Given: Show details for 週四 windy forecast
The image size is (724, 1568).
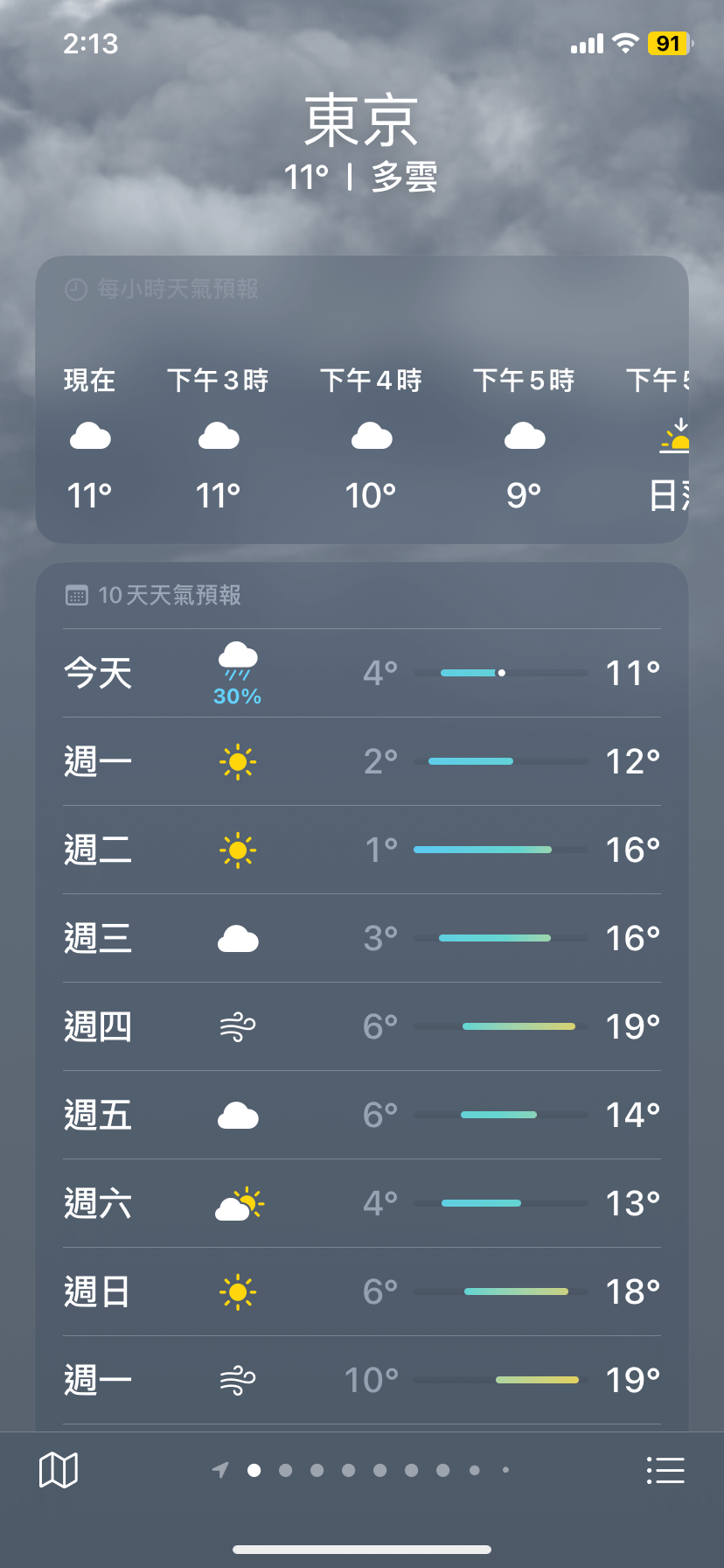Looking at the screenshot, I should click(362, 1026).
